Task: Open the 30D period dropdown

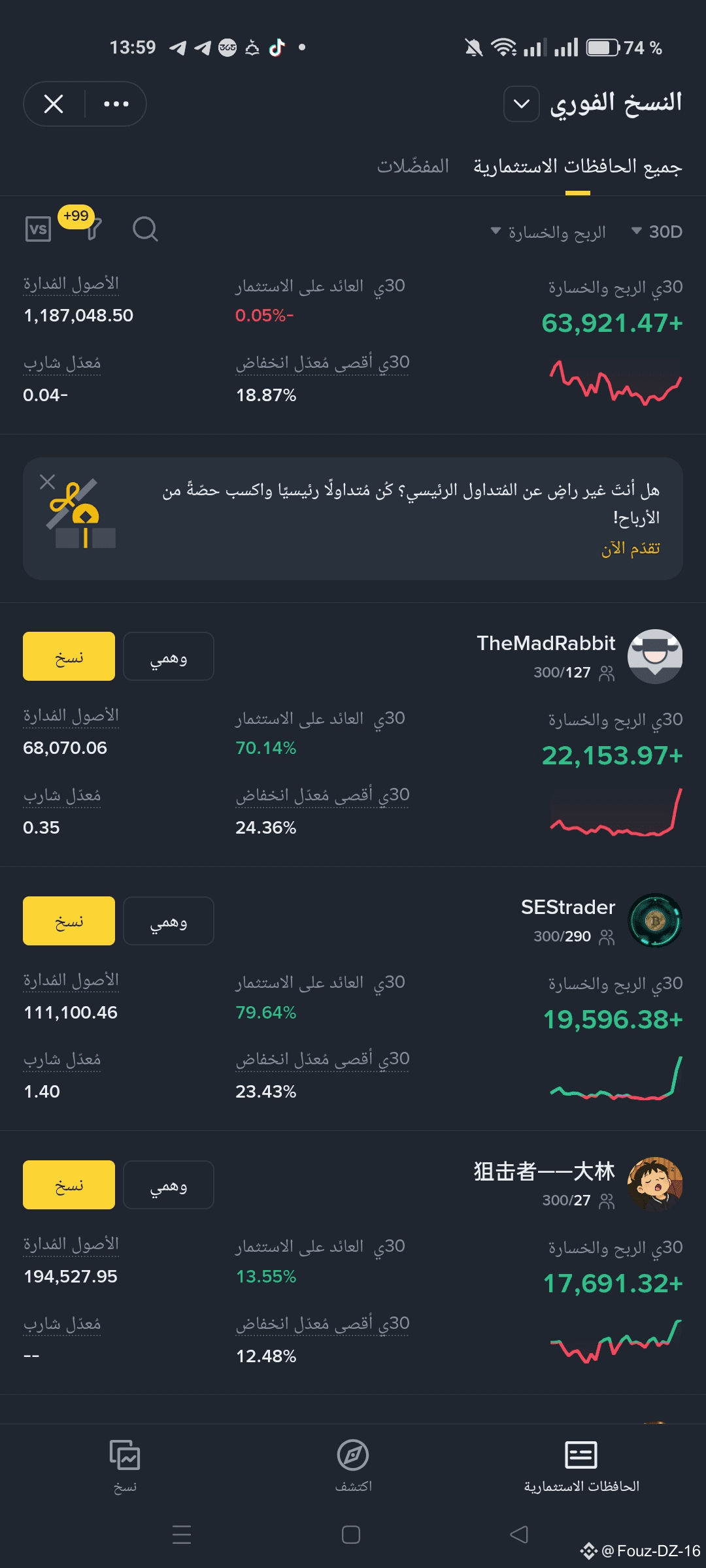Action: coord(657,232)
